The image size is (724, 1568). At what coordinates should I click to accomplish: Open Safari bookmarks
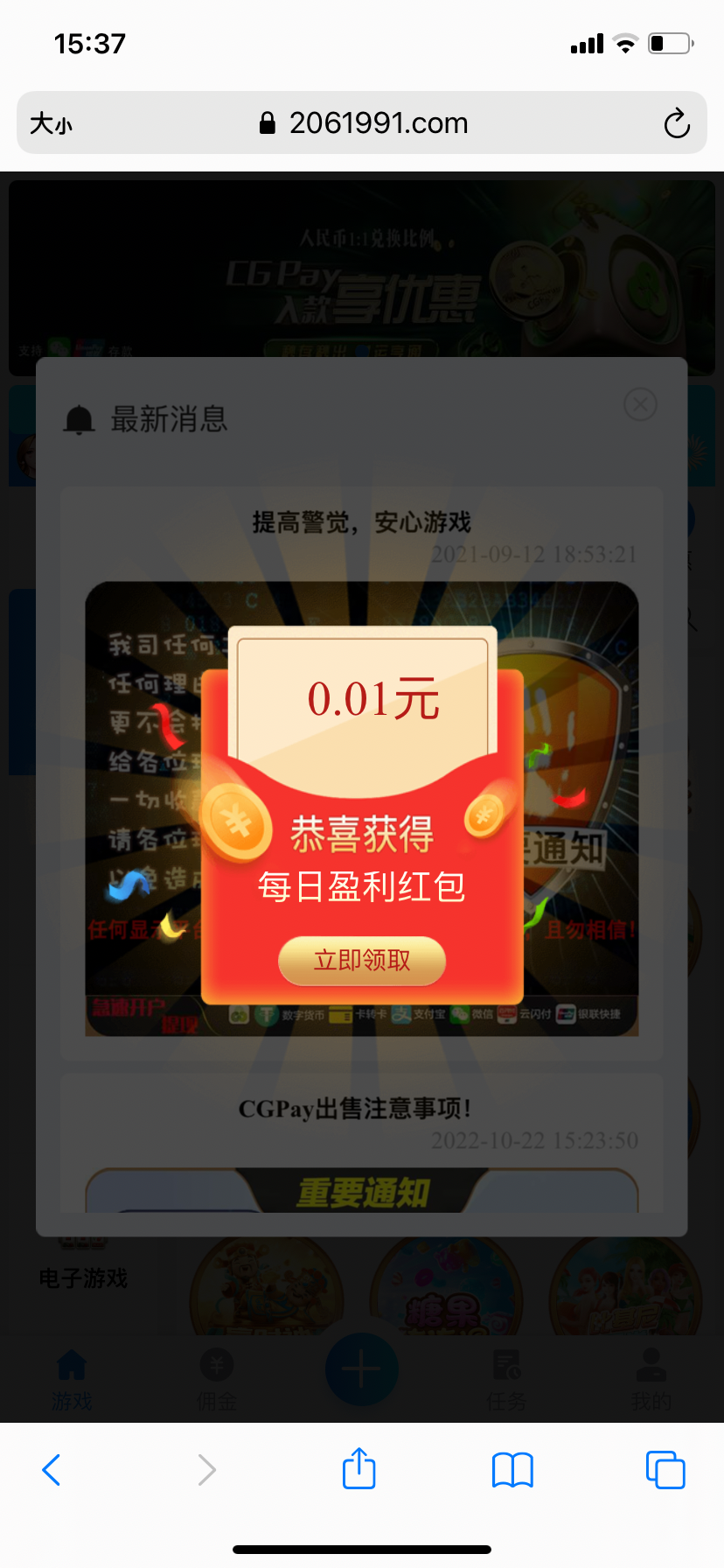(512, 1470)
